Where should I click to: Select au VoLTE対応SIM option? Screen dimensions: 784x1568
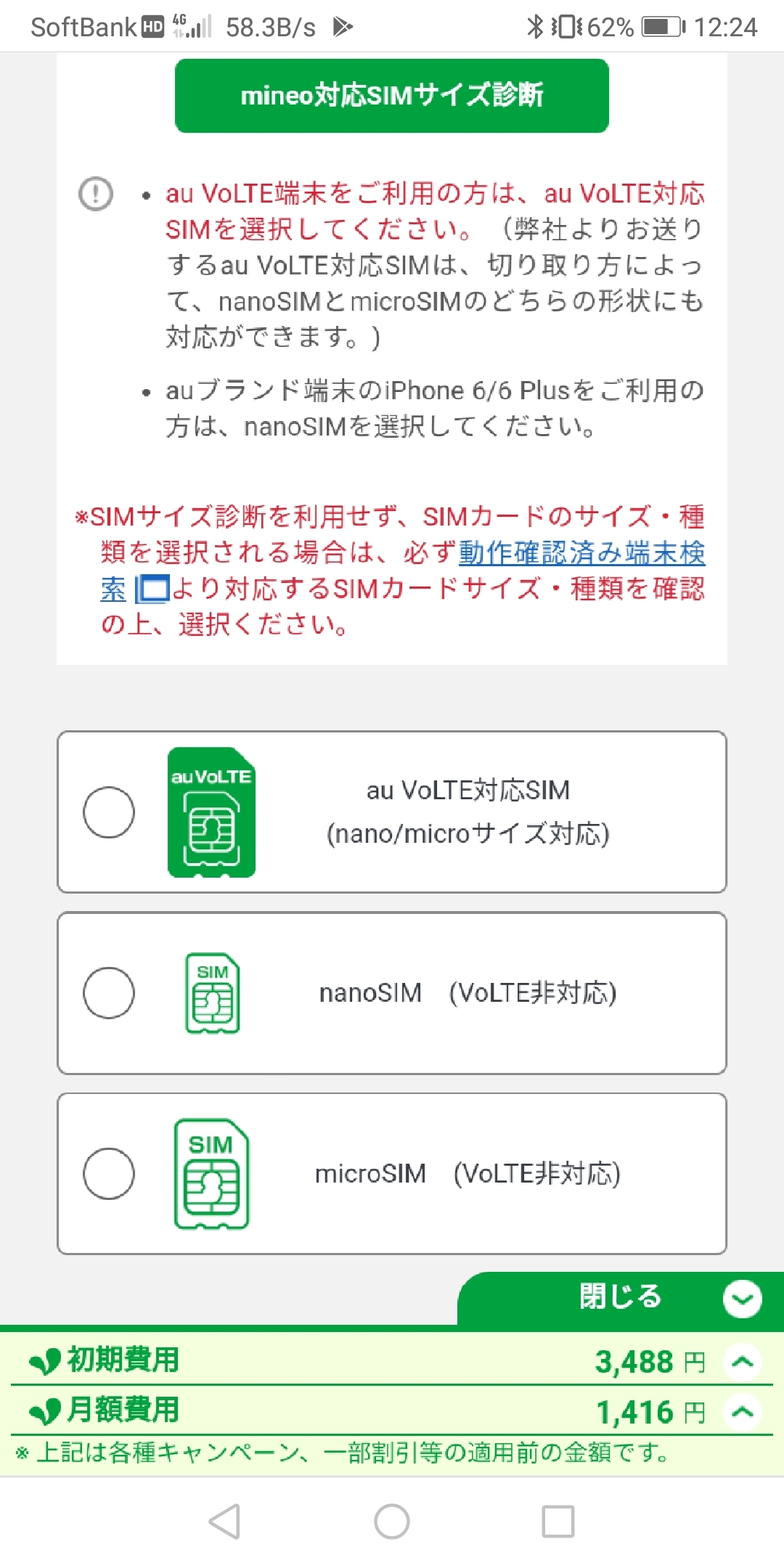point(109,812)
